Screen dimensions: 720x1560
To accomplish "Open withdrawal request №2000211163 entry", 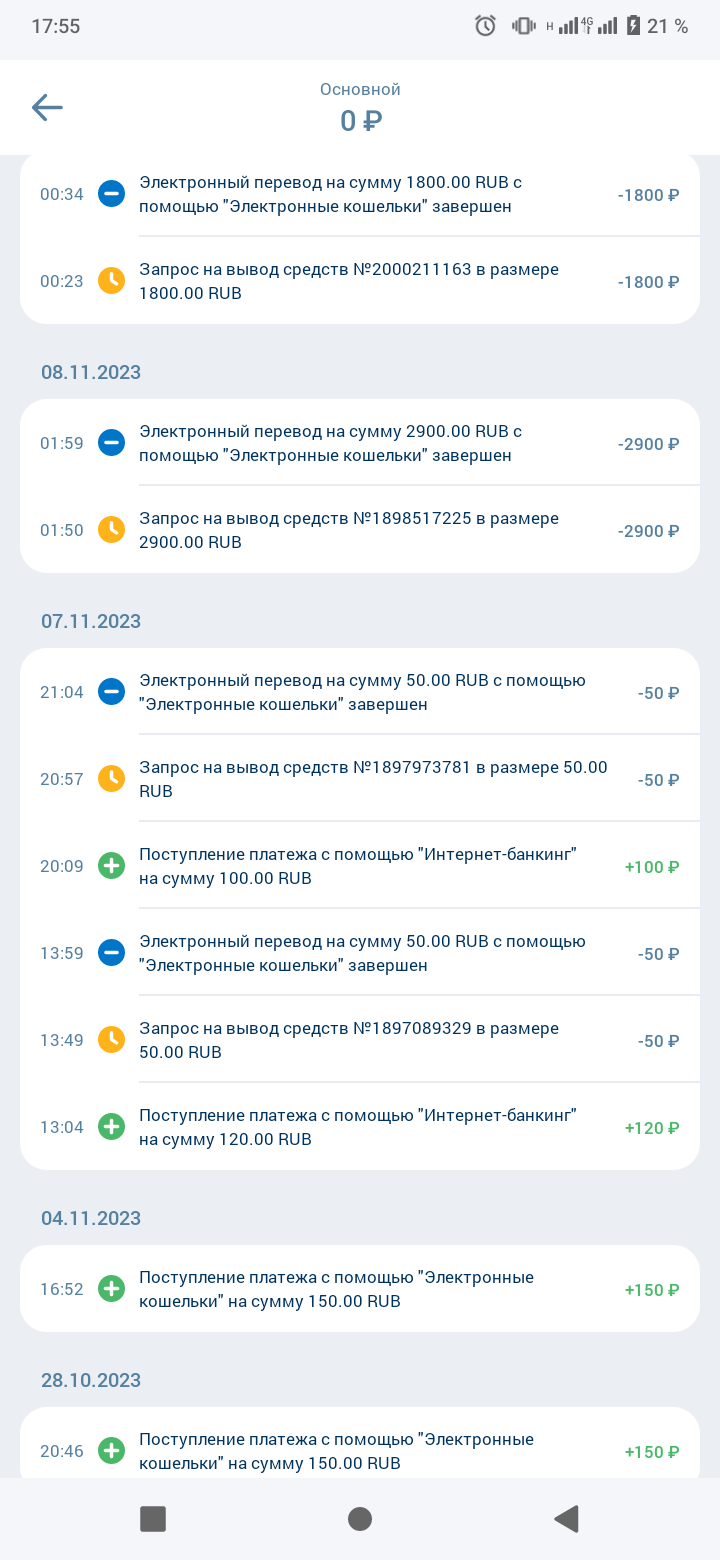I will tap(358, 282).
